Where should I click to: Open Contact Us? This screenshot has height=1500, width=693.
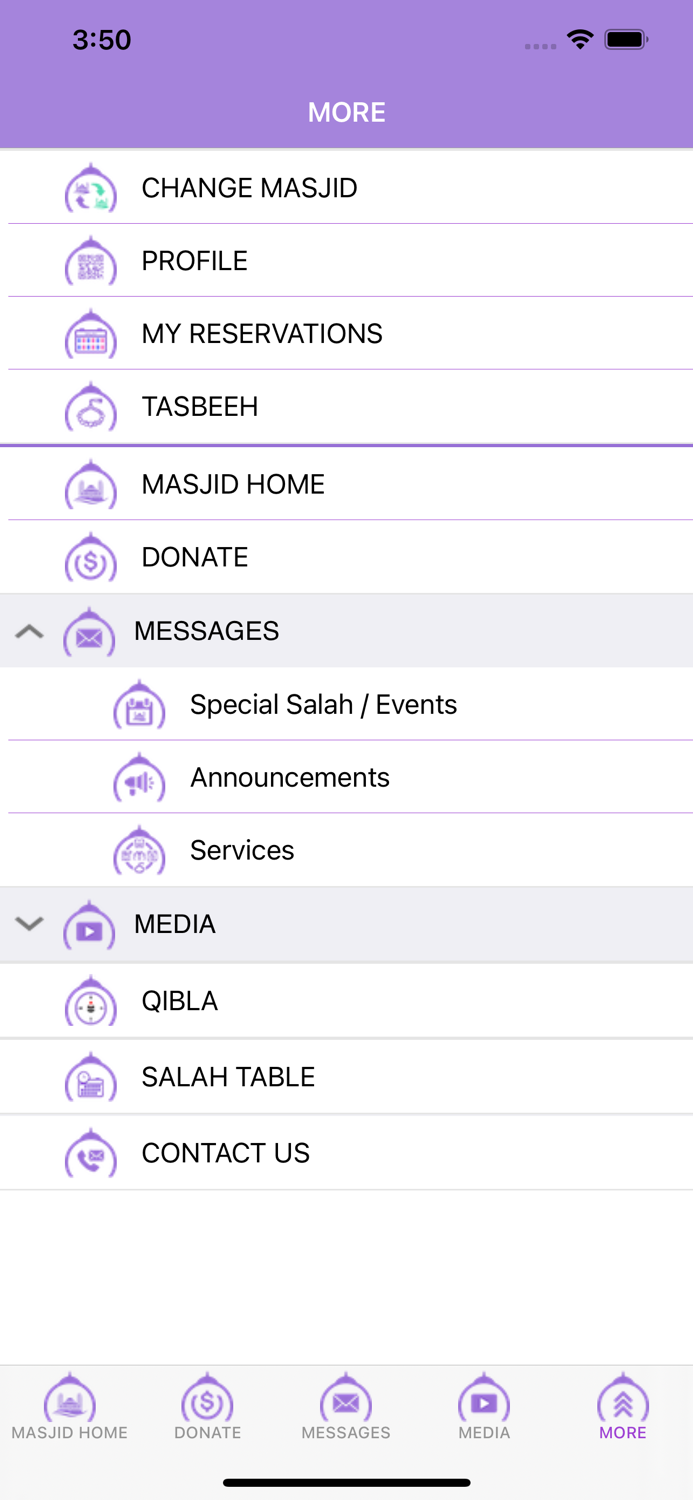coord(346,1152)
